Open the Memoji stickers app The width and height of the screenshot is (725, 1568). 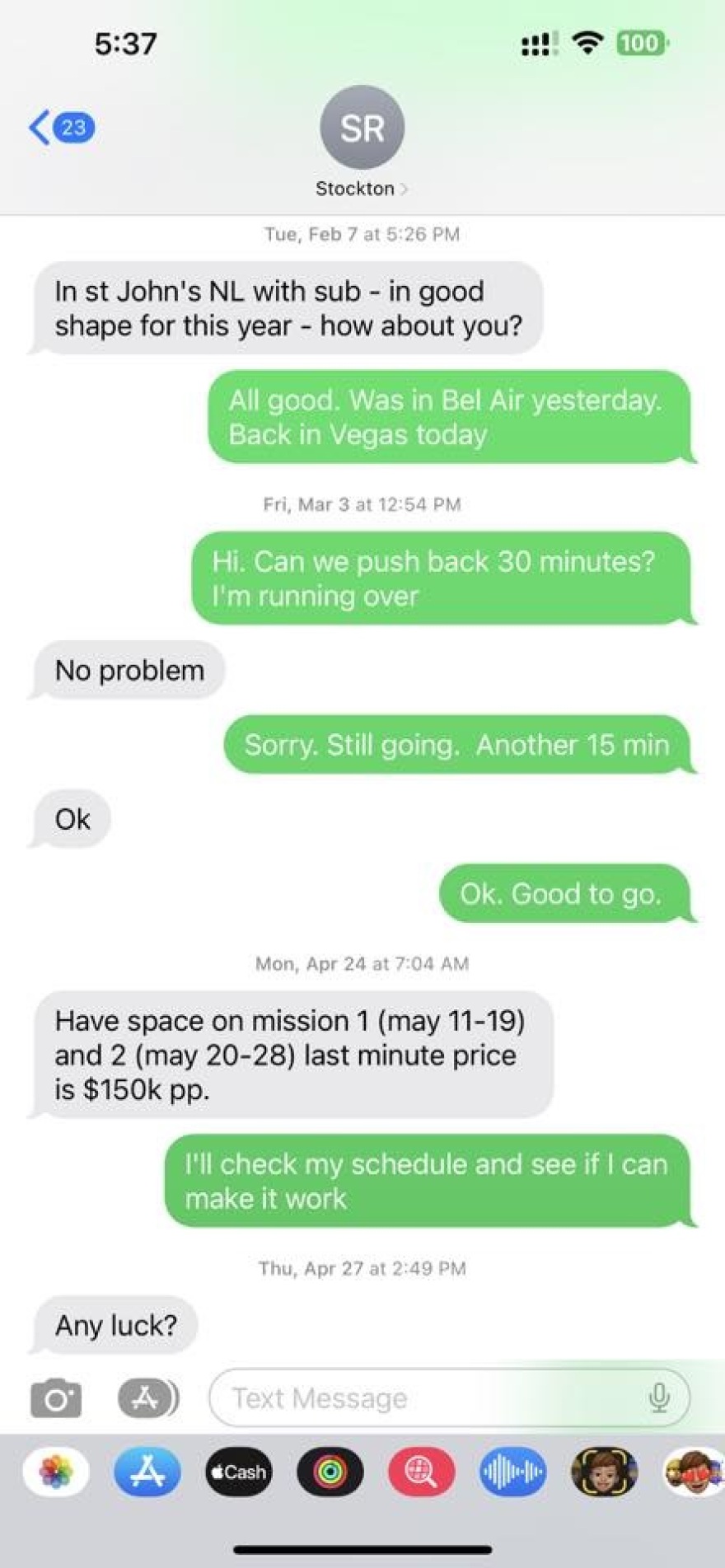tap(694, 1472)
